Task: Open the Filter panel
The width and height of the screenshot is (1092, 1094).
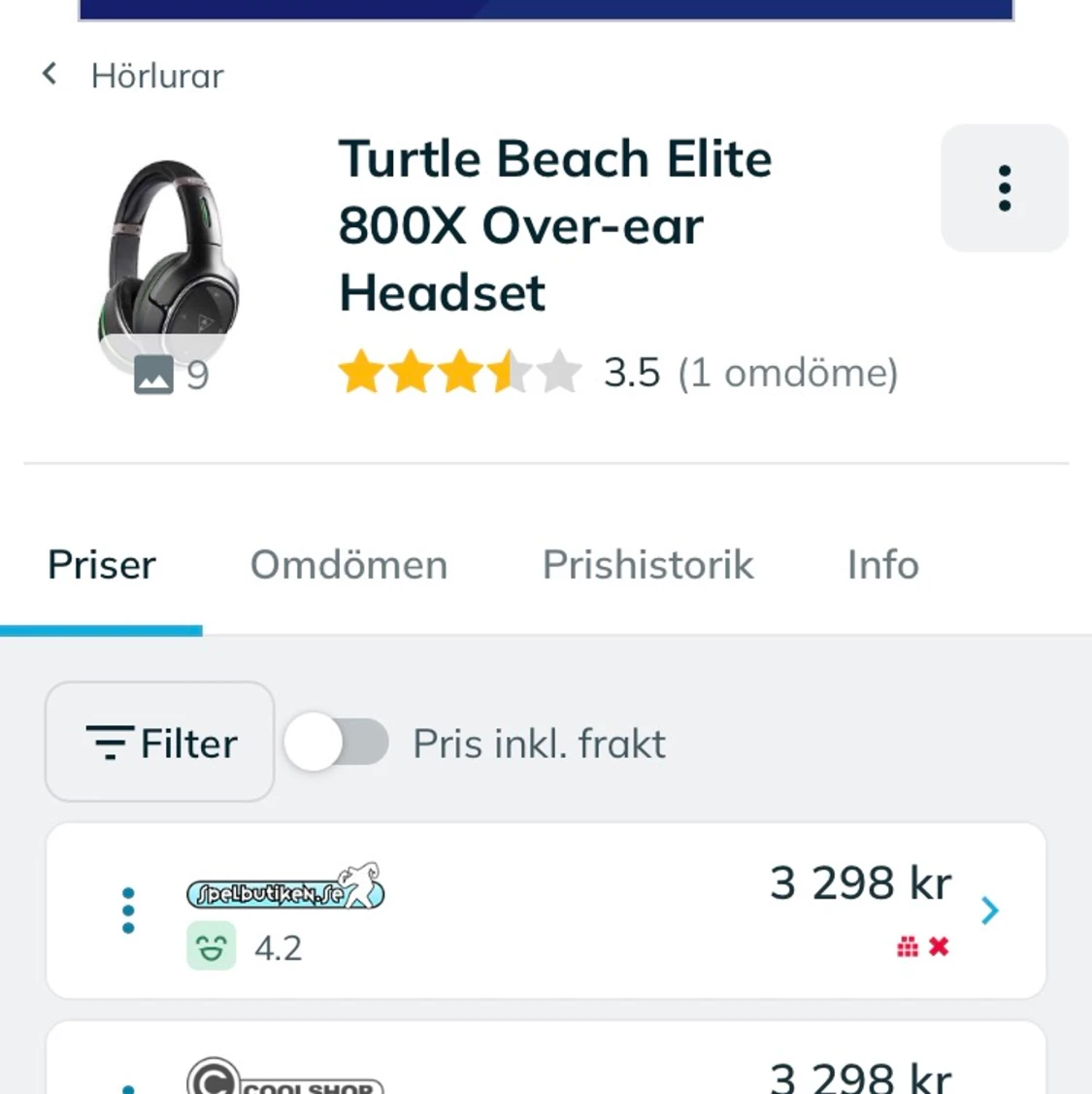Action: coord(159,742)
